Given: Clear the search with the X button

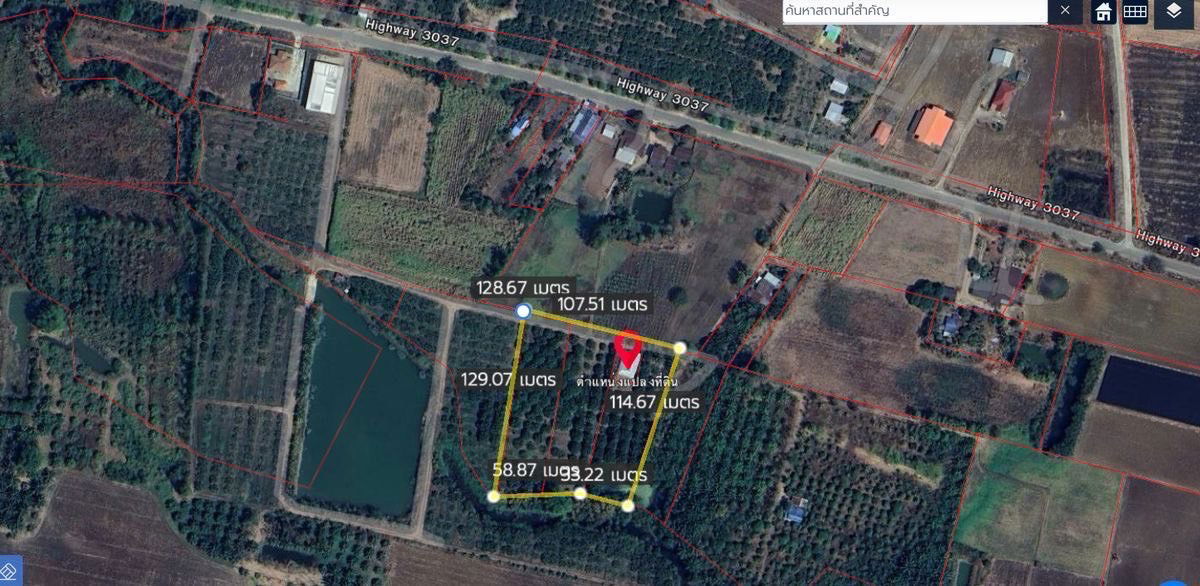Looking at the screenshot, I should click(1065, 11).
